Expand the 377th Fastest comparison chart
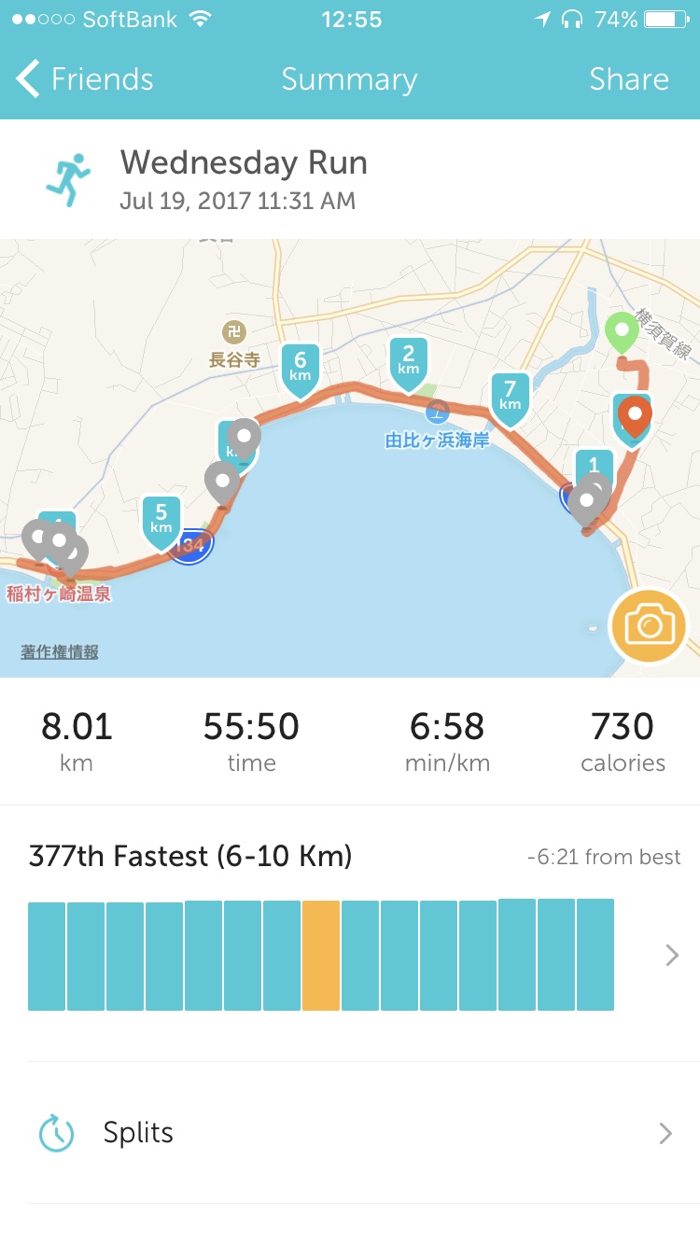This screenshot has height=1245, width=700. (672, 955)
